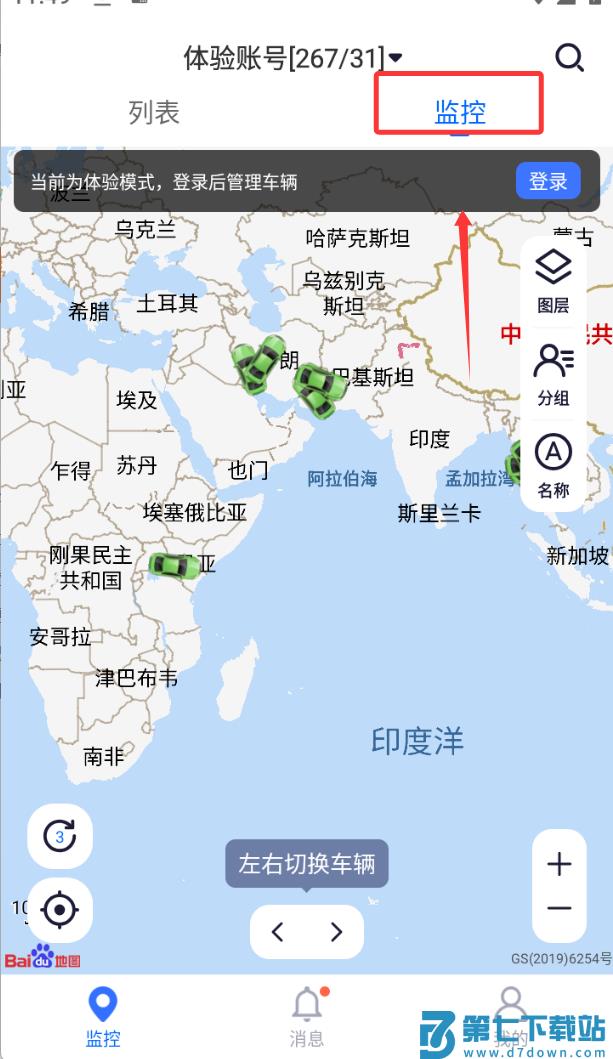The height and width of the screenshot is (1059, 613).
Task: Go to previous vehicle with left arrow
Action: tap(278, 932)
